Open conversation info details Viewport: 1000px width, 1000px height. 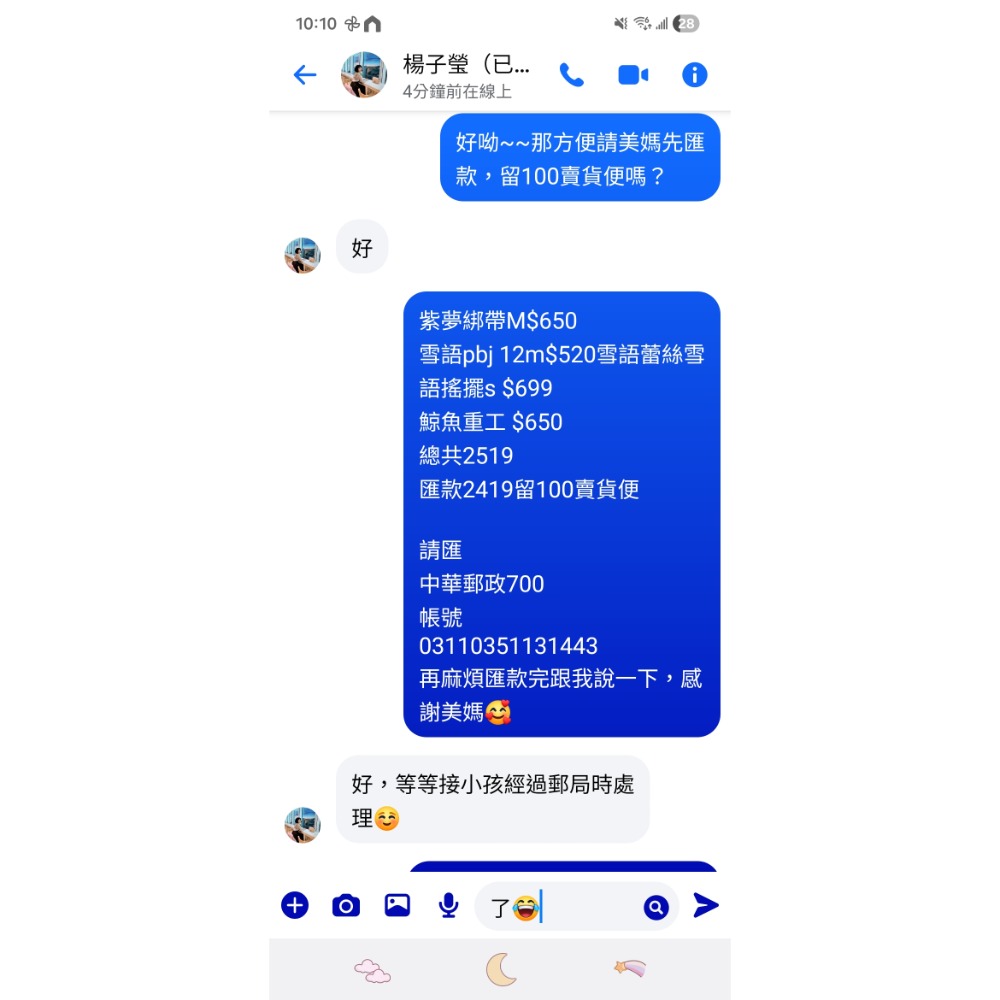(694, 75)
